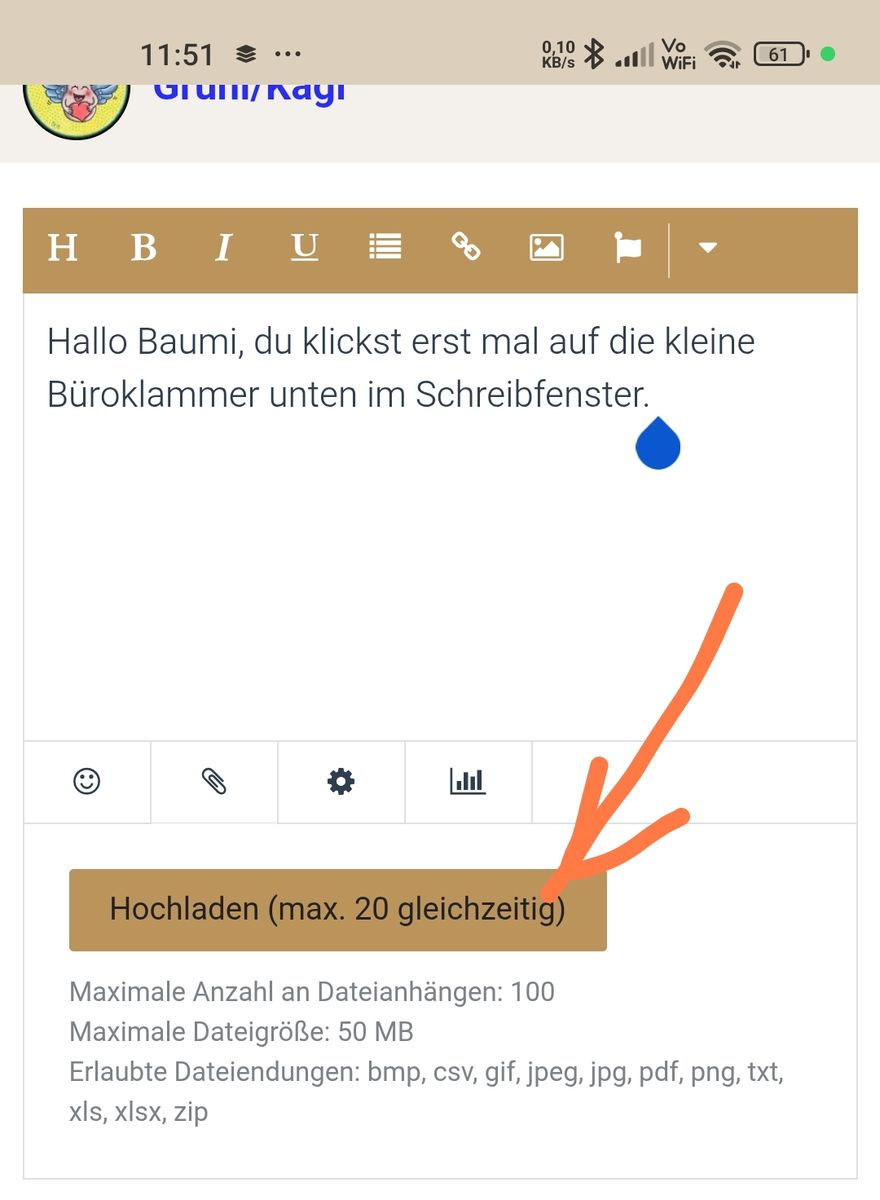Tap Hochladen (max. 20 gleichzeitig) button

pyautogui.click(x=337, y=909)
